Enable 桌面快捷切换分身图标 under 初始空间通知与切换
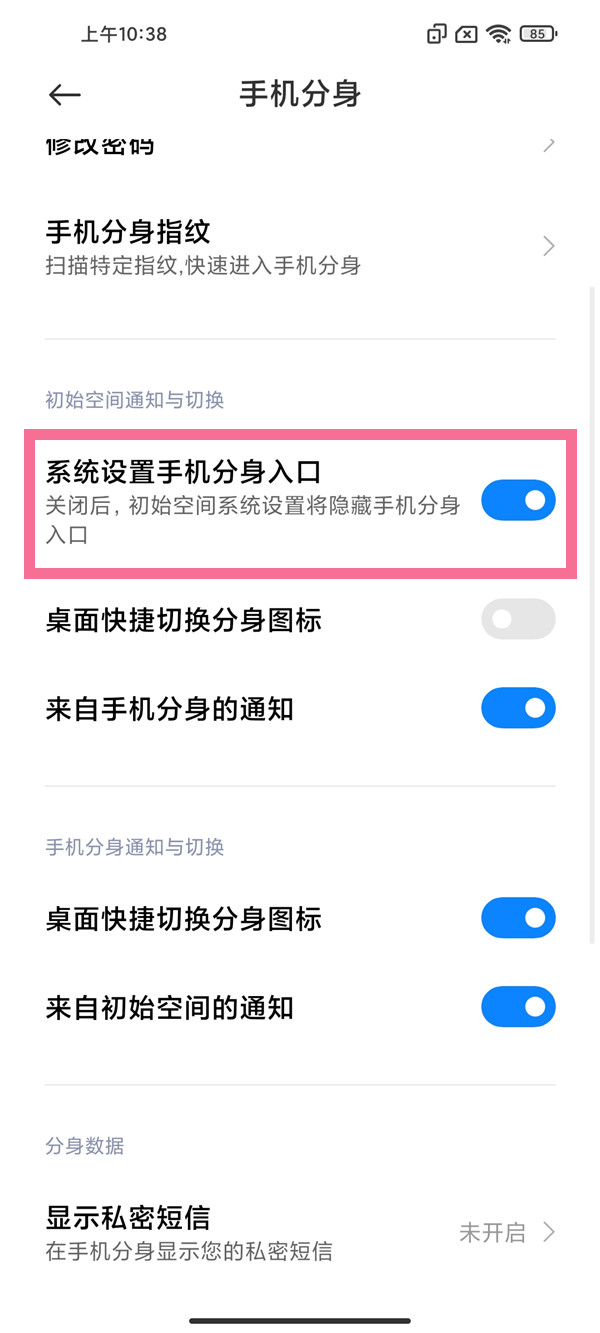 (x=518, y=620)
